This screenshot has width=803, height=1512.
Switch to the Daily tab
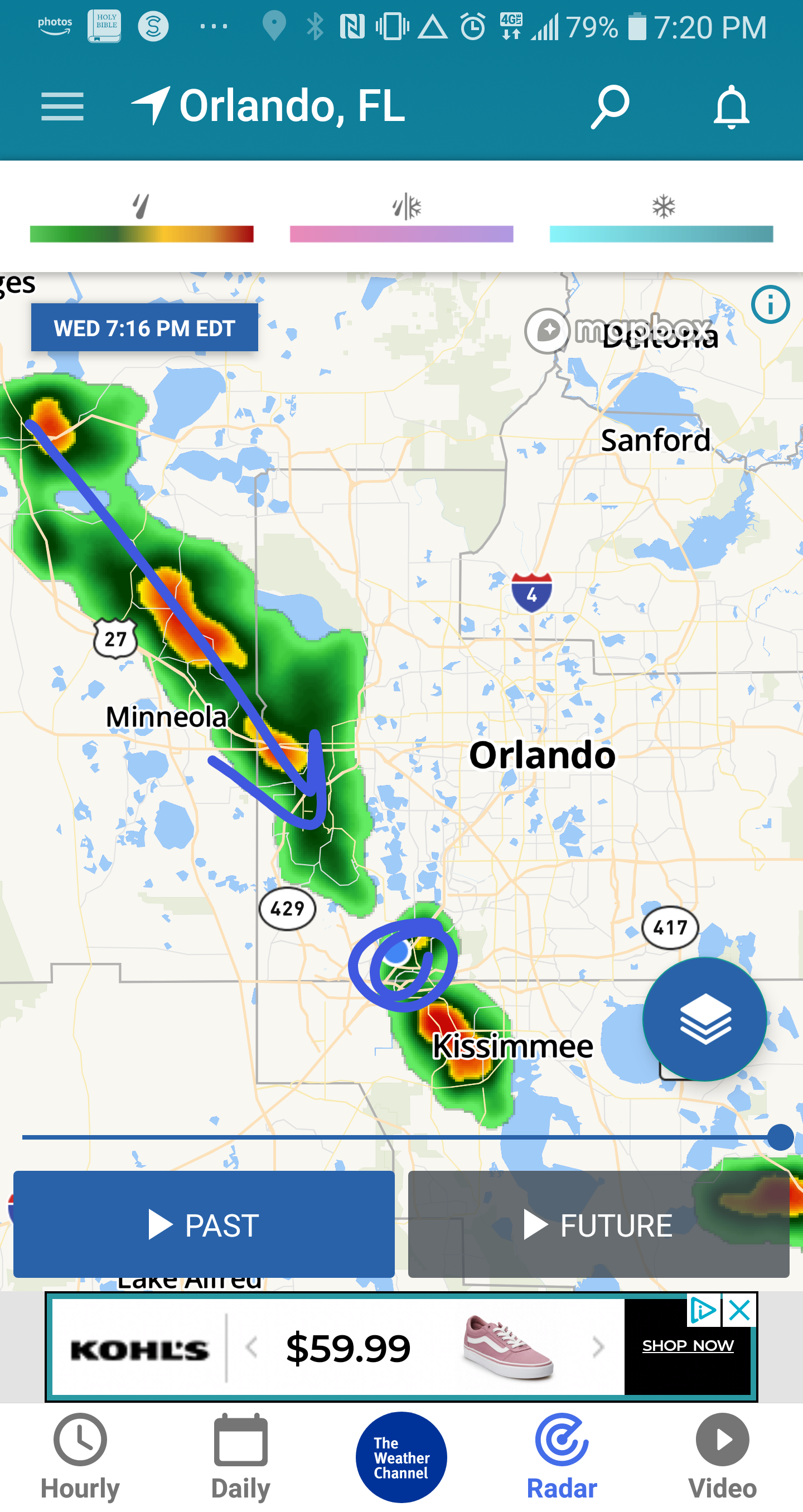click(x=241, y=1457)
